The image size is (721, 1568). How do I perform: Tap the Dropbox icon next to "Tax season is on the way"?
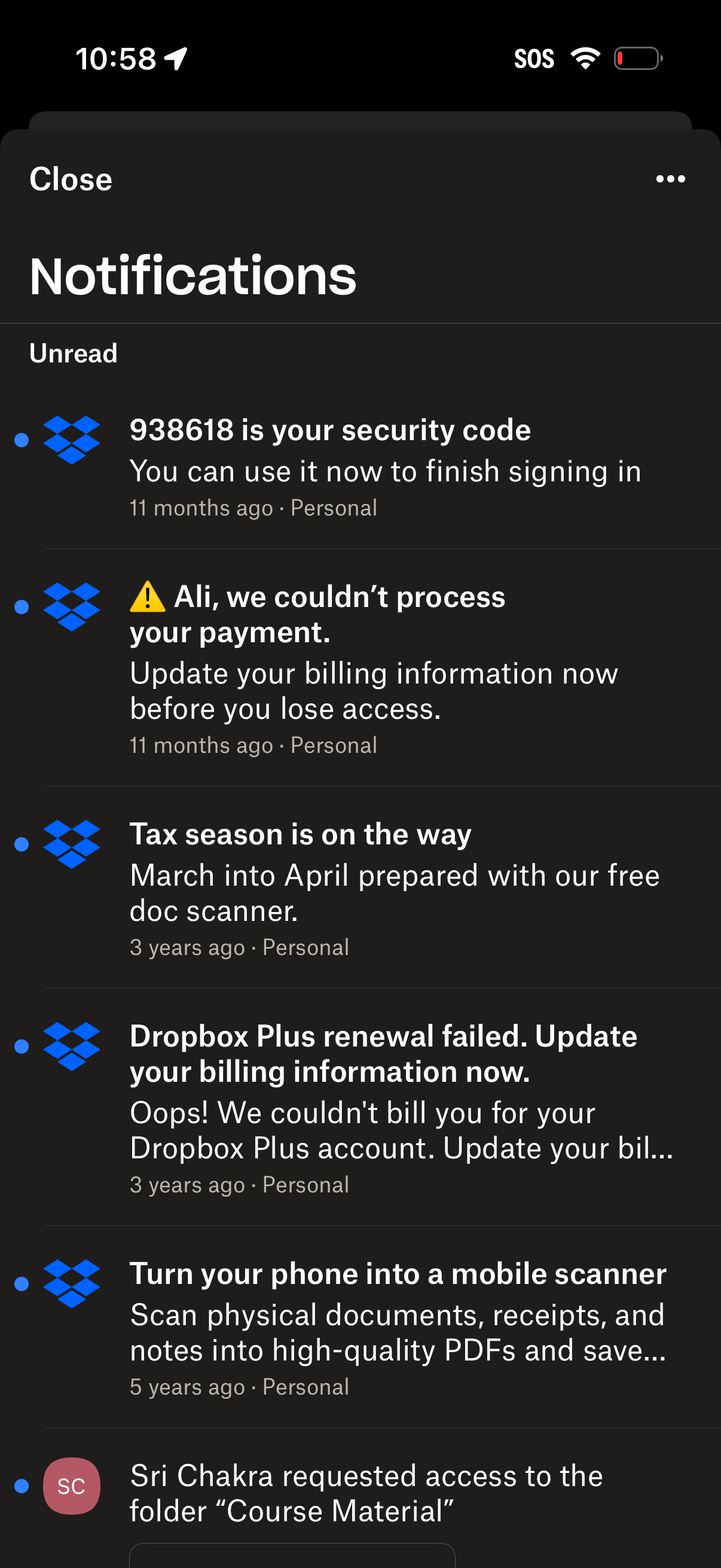tap(71, 845)
